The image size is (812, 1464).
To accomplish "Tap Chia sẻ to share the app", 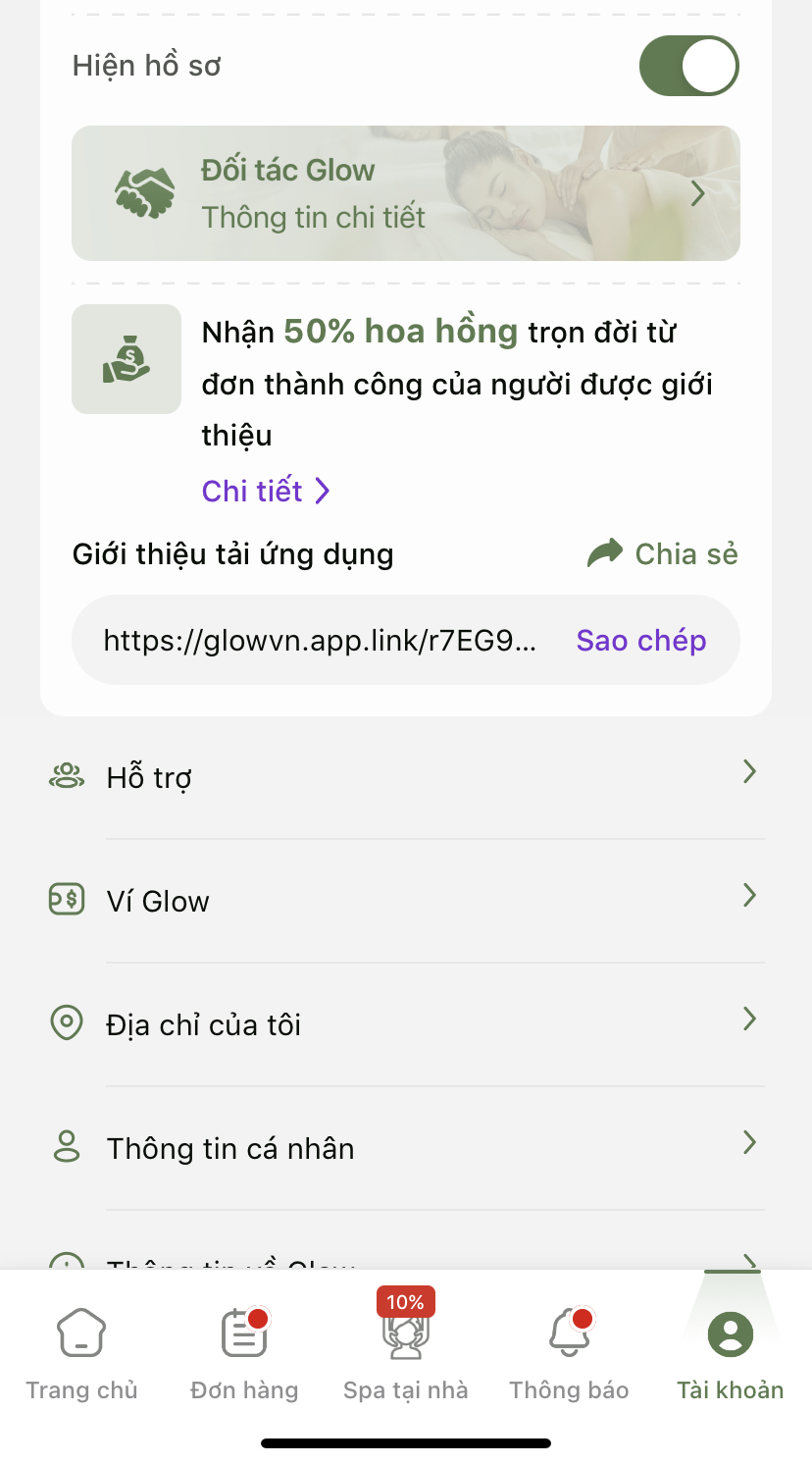I will pos(663,553).
